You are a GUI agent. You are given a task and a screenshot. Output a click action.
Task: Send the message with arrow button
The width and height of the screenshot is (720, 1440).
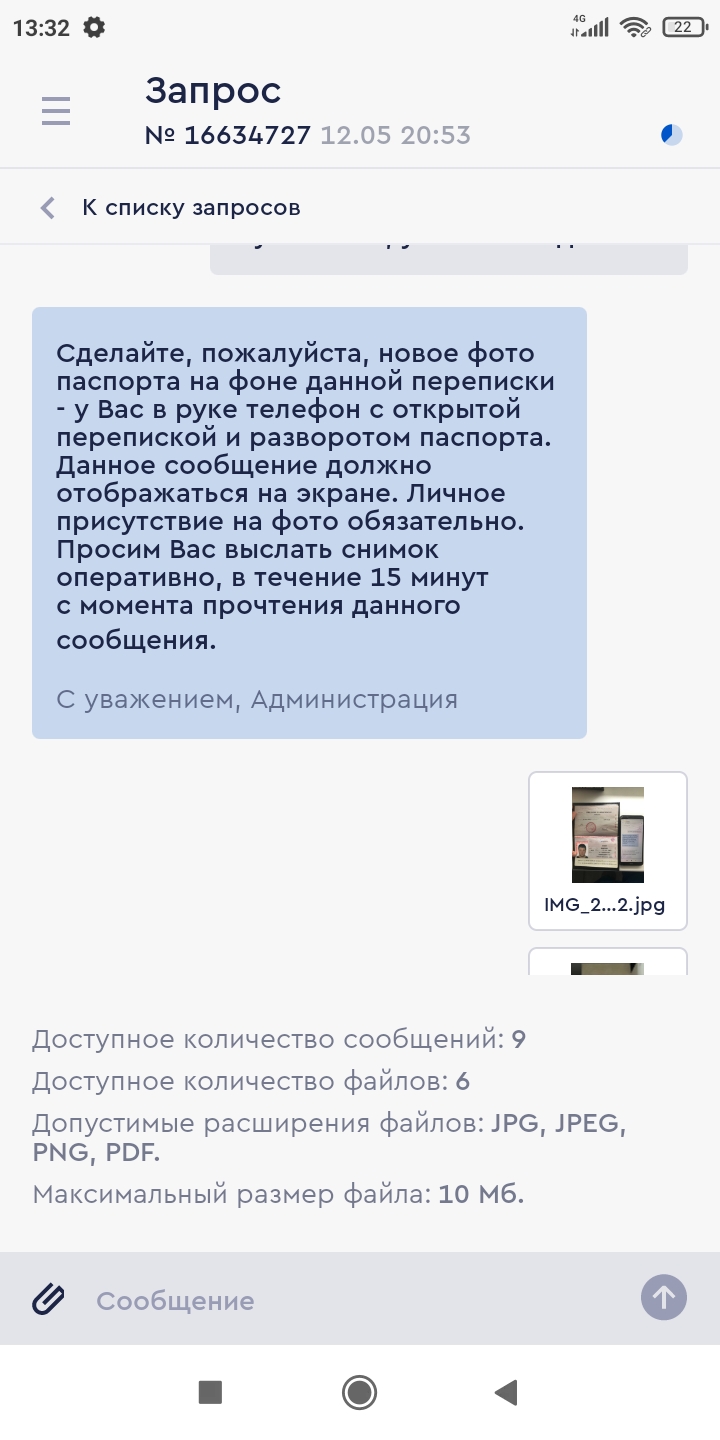click(x=664, y=1298)
